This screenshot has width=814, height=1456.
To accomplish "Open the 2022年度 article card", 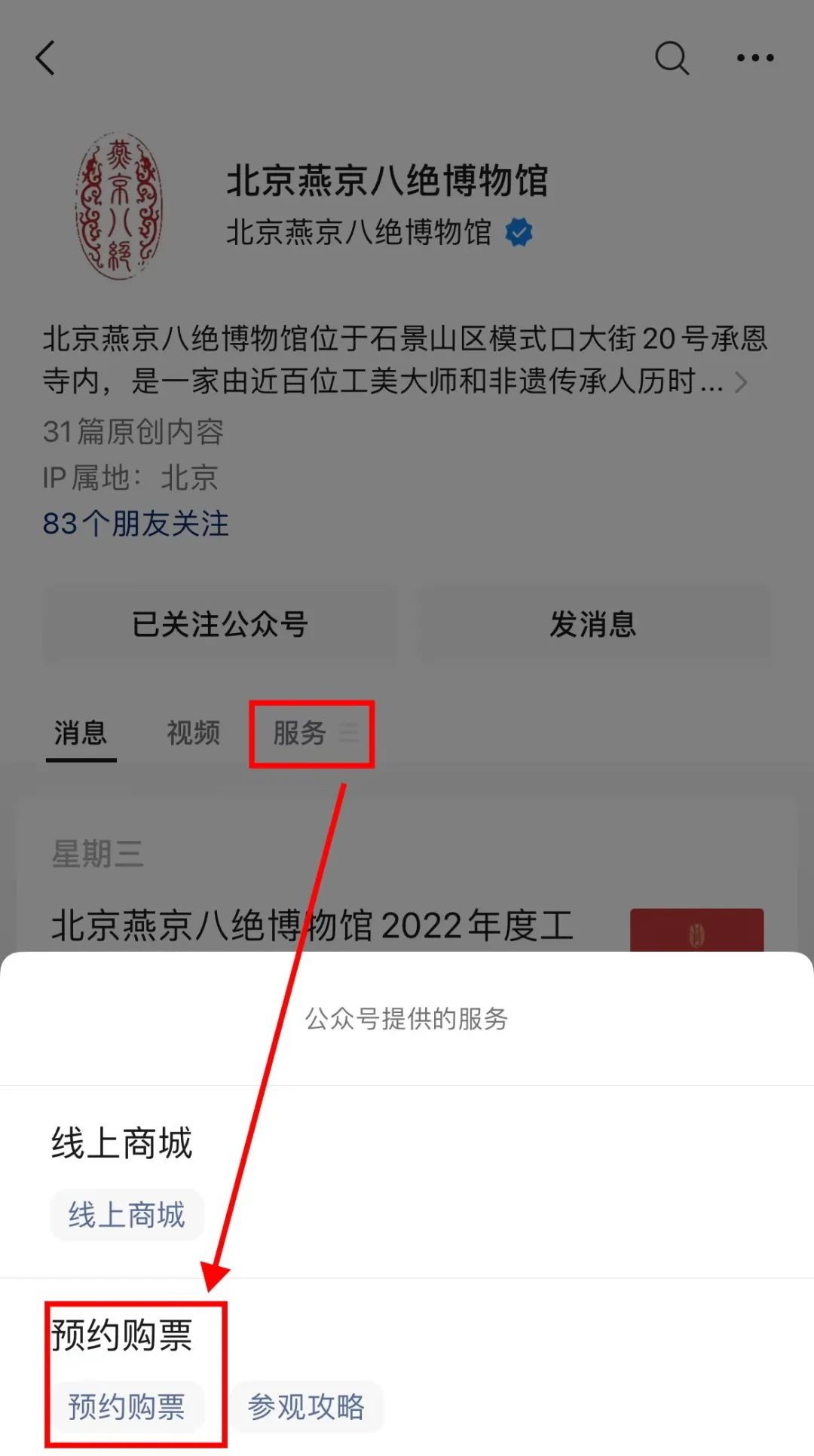I will pos(312,925).
